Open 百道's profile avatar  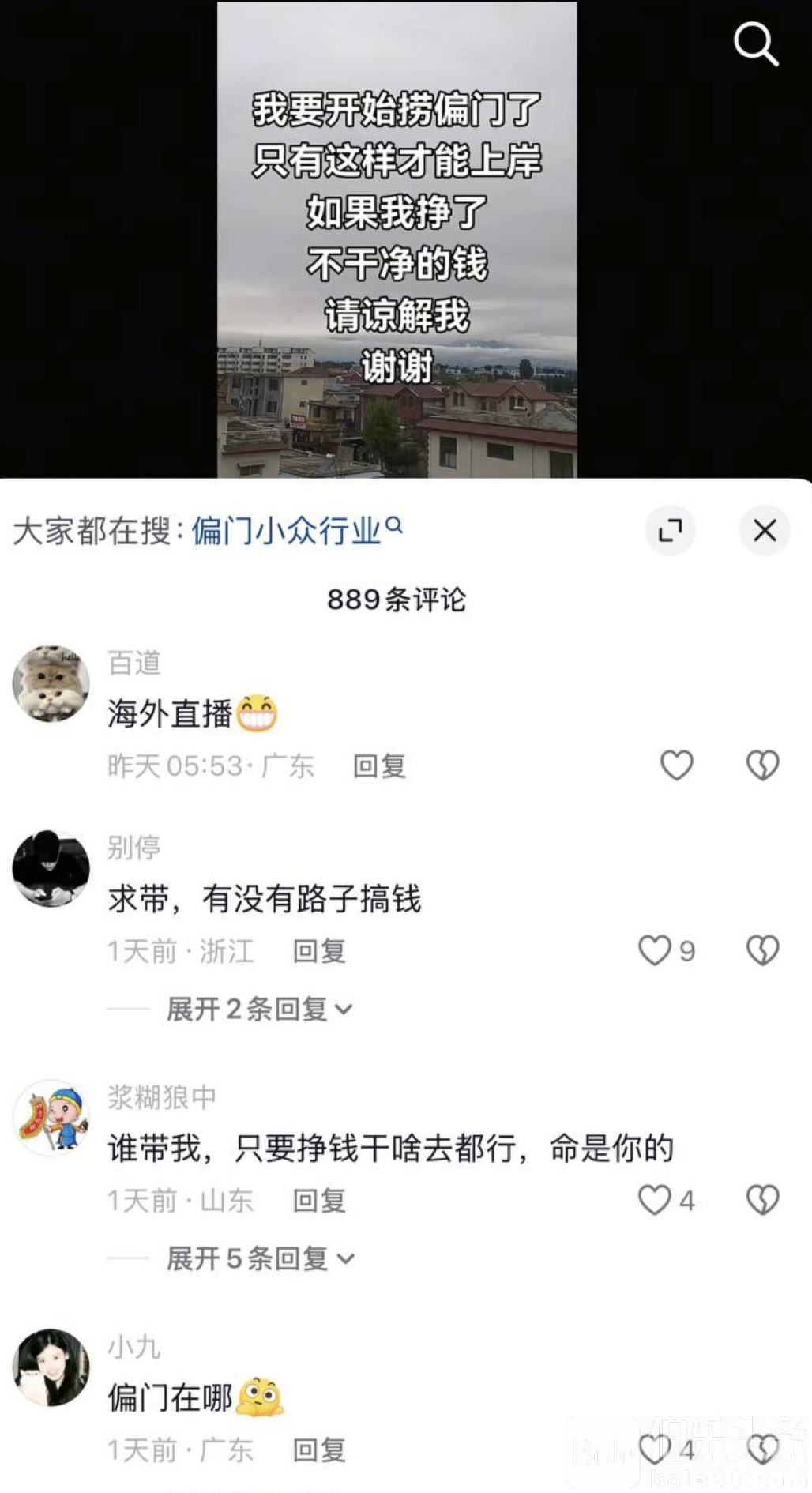click(x=51, y=683)
